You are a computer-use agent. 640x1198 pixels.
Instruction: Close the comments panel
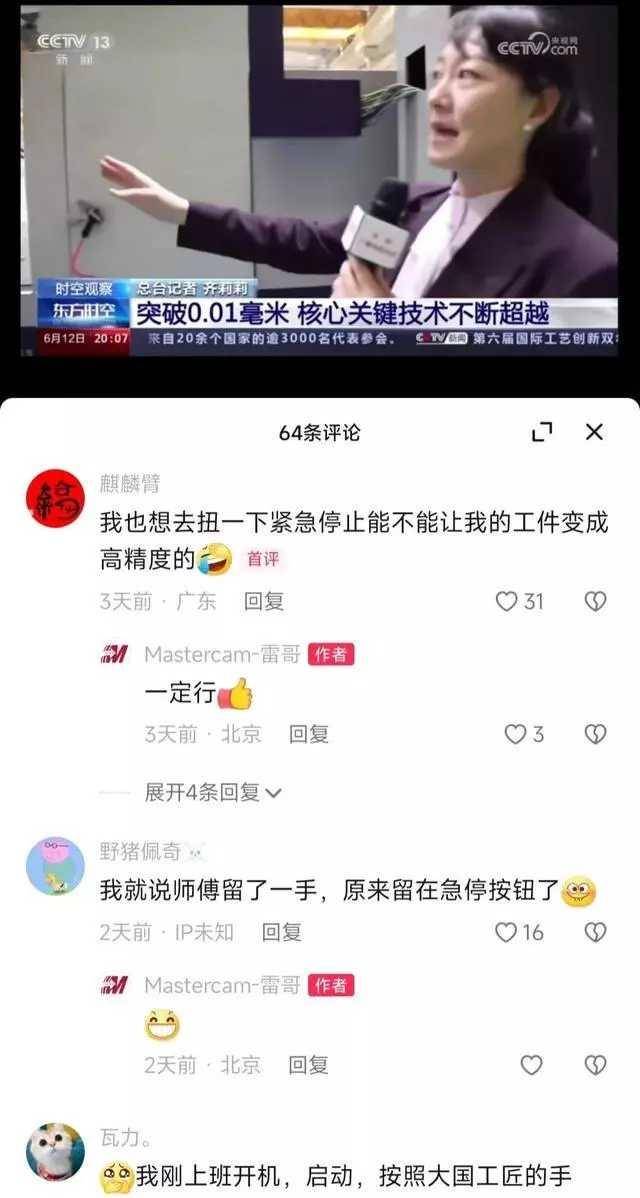click(594, 432)
